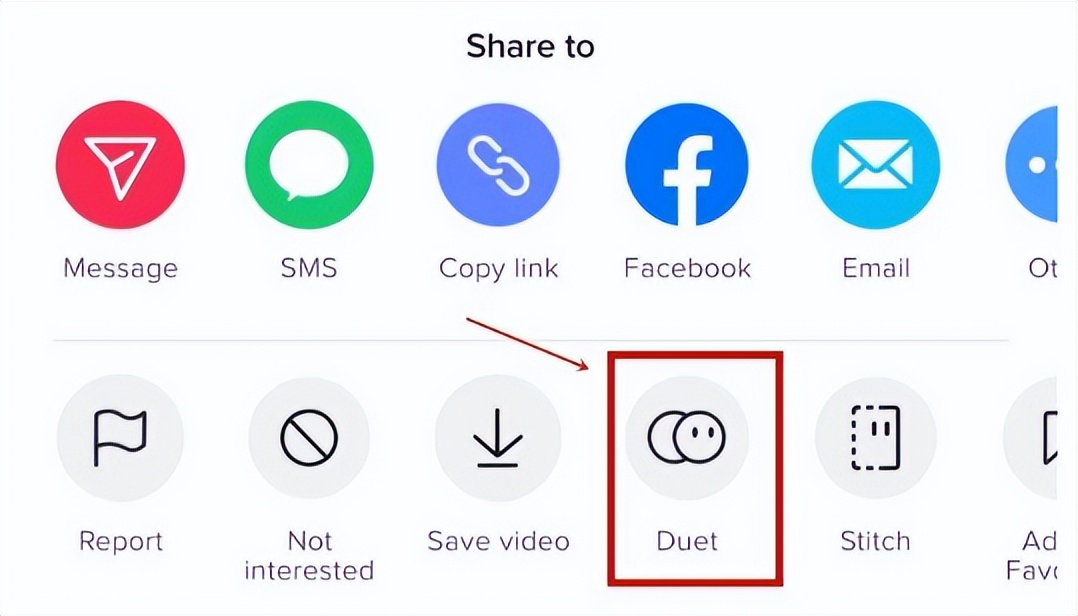The height and width of the screenshot is (616, 1078).
Task: Save the video to device
Action: tap(498, 437)
